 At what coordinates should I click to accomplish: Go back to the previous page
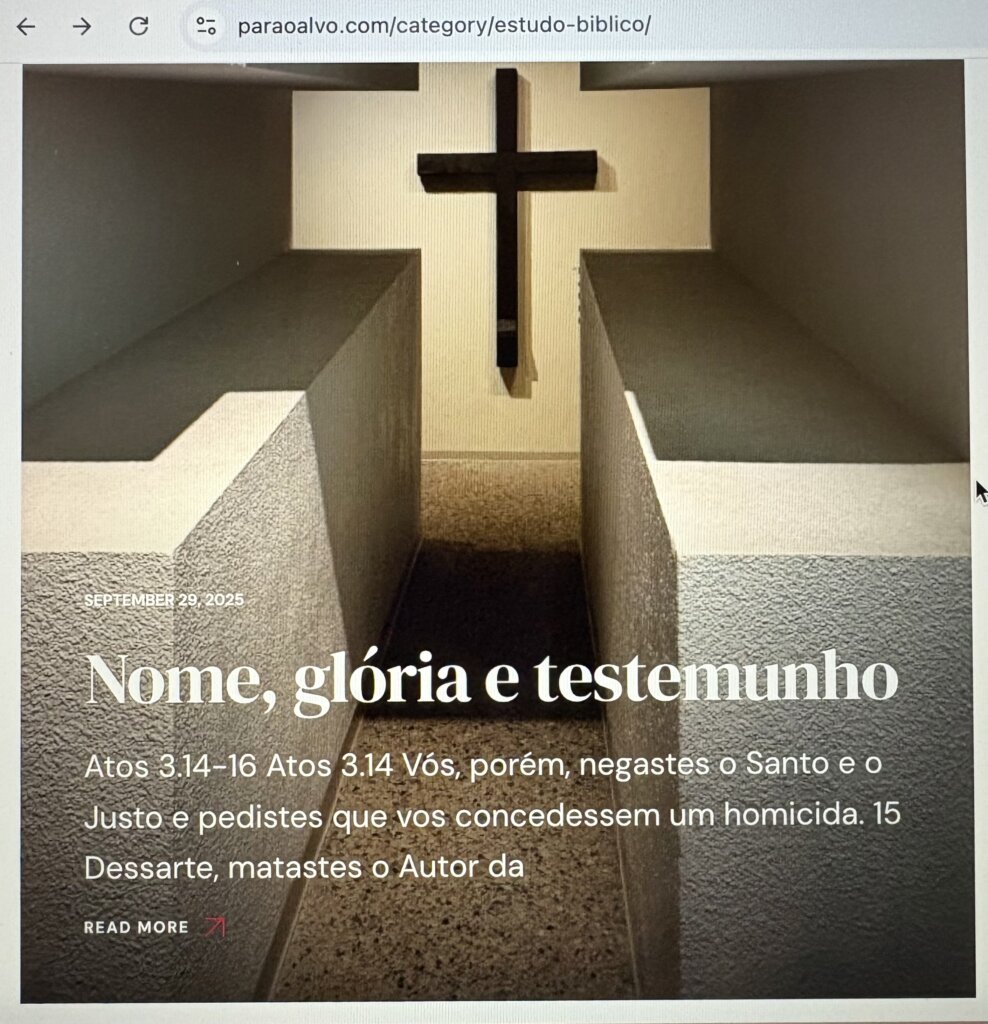click(26, 26)
